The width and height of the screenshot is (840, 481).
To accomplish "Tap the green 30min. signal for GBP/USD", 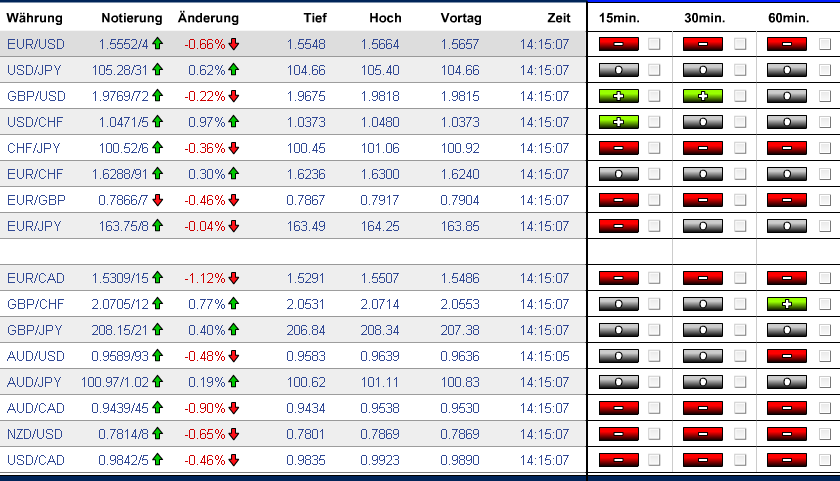I will [703, 96].
